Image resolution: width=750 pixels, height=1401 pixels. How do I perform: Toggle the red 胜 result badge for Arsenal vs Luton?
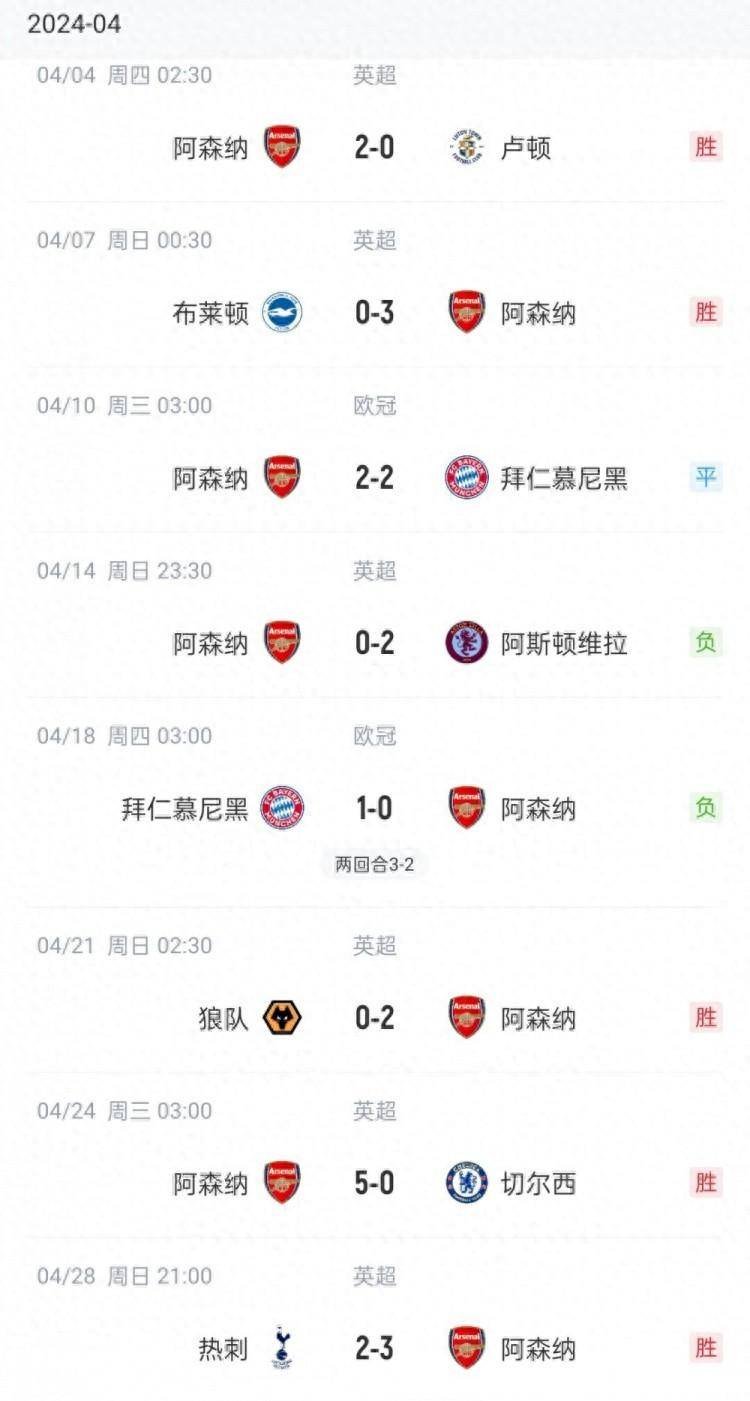coord(705,145)
